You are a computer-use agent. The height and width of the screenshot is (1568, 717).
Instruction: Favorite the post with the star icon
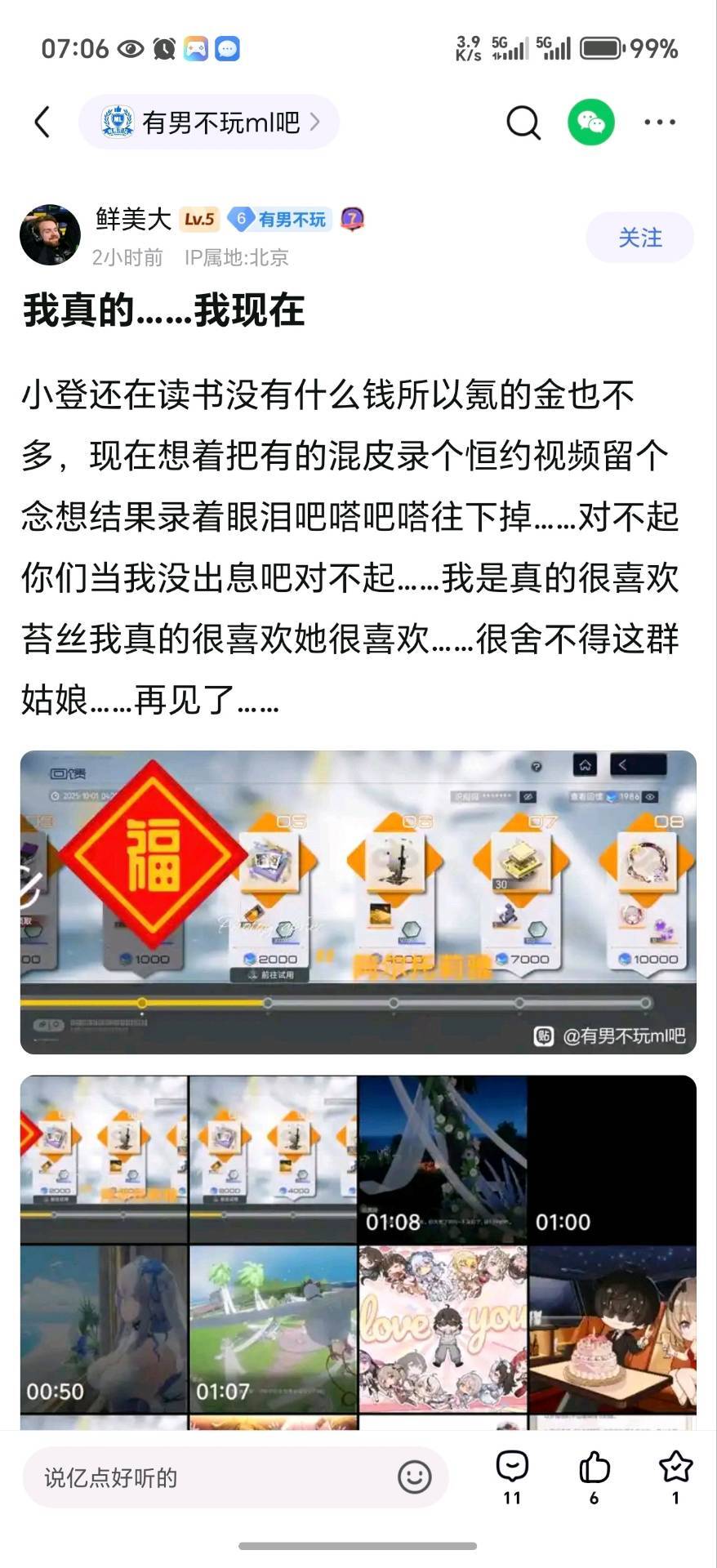pyautogui.click(x=675, y=1477)
